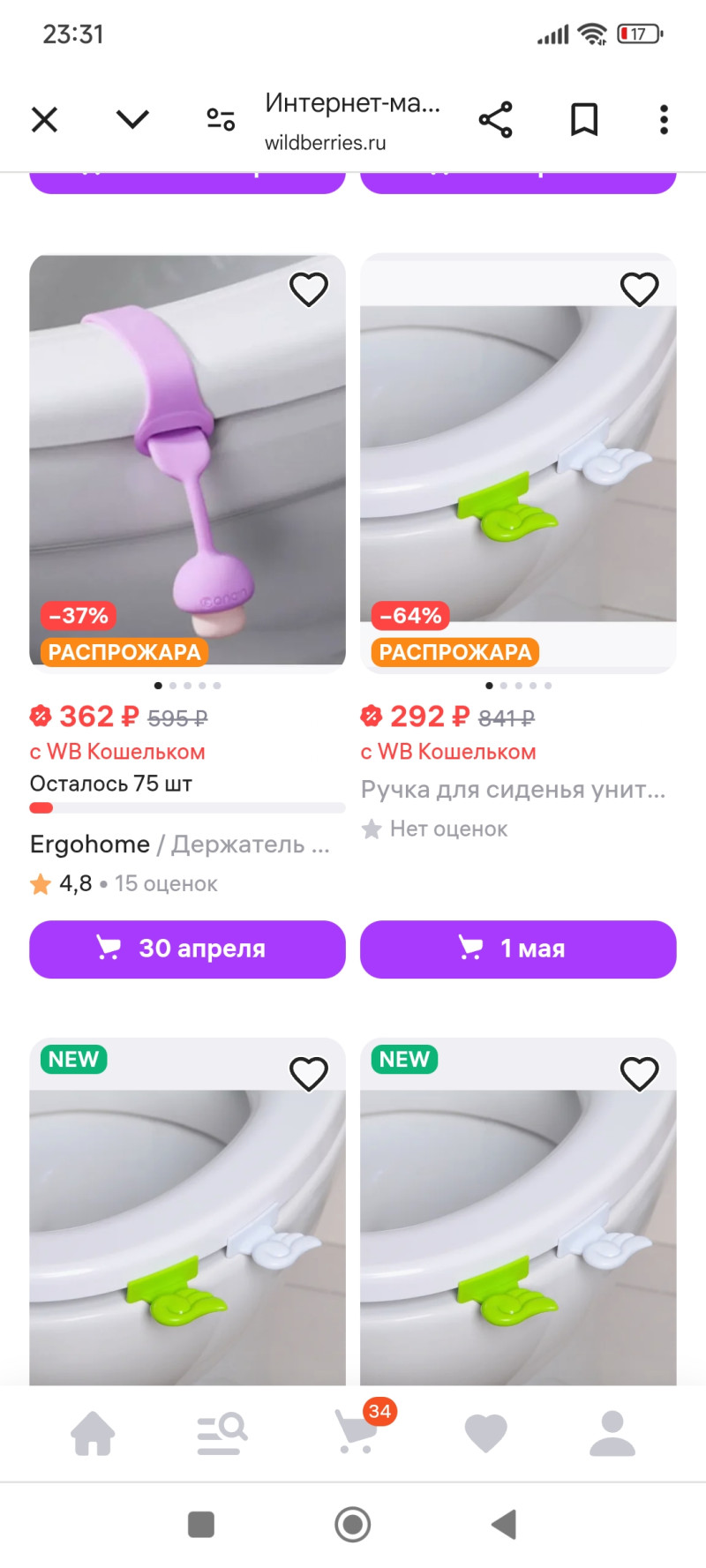Favorite the first NEW product card
Screen dimensions: 706x1568
(x=309, y=1074)
